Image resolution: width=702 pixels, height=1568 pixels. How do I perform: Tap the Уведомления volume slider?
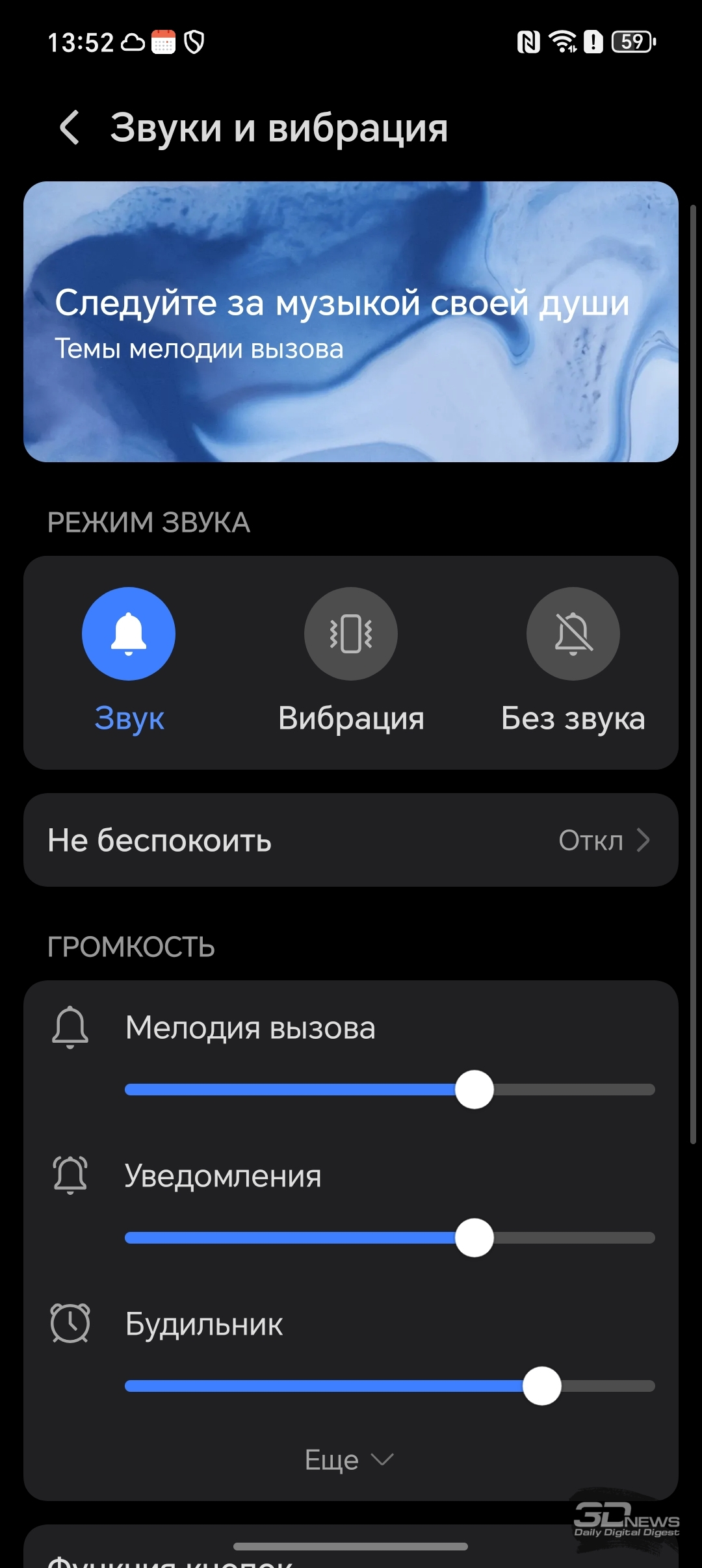pyautogui.click(x=390, y=1238)
